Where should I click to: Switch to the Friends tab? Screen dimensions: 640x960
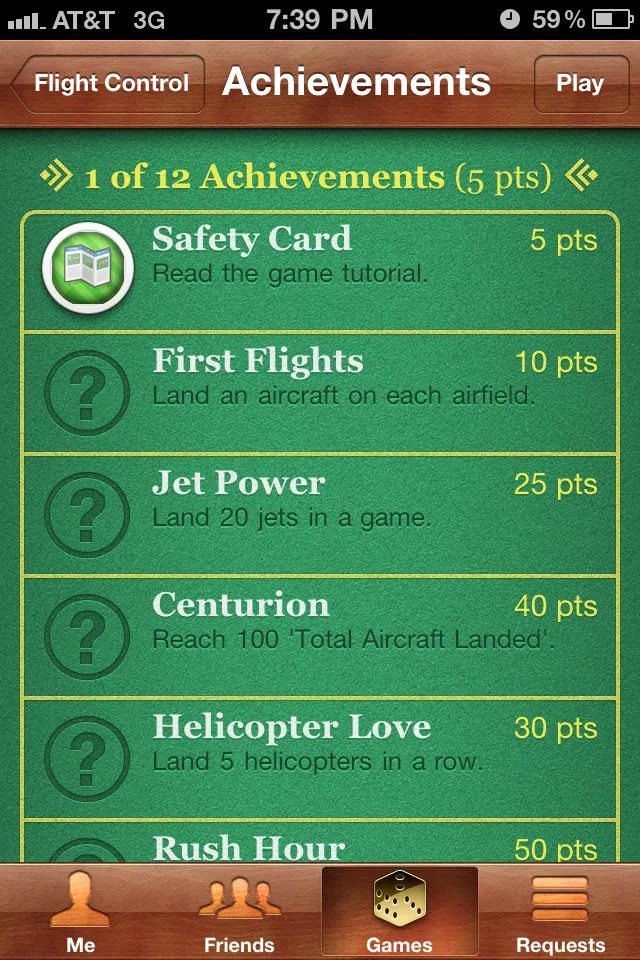tap(239, 912)
